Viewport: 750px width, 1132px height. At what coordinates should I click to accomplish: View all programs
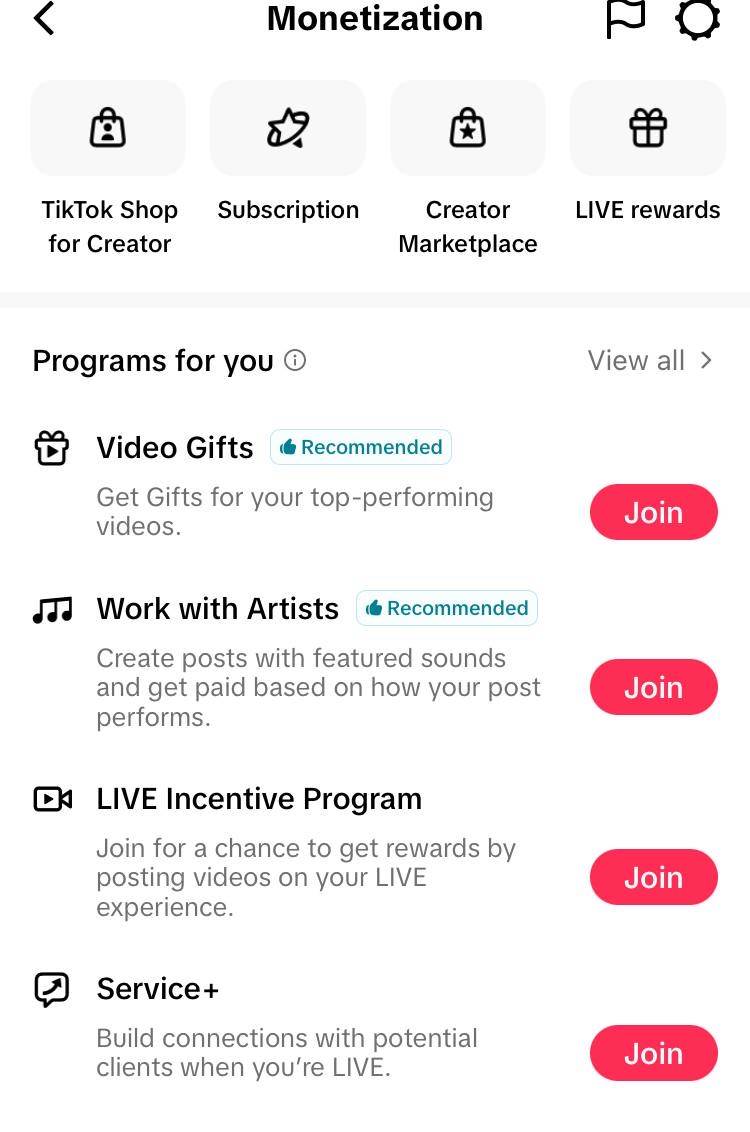pyautogui.click(x=650, y=361)
